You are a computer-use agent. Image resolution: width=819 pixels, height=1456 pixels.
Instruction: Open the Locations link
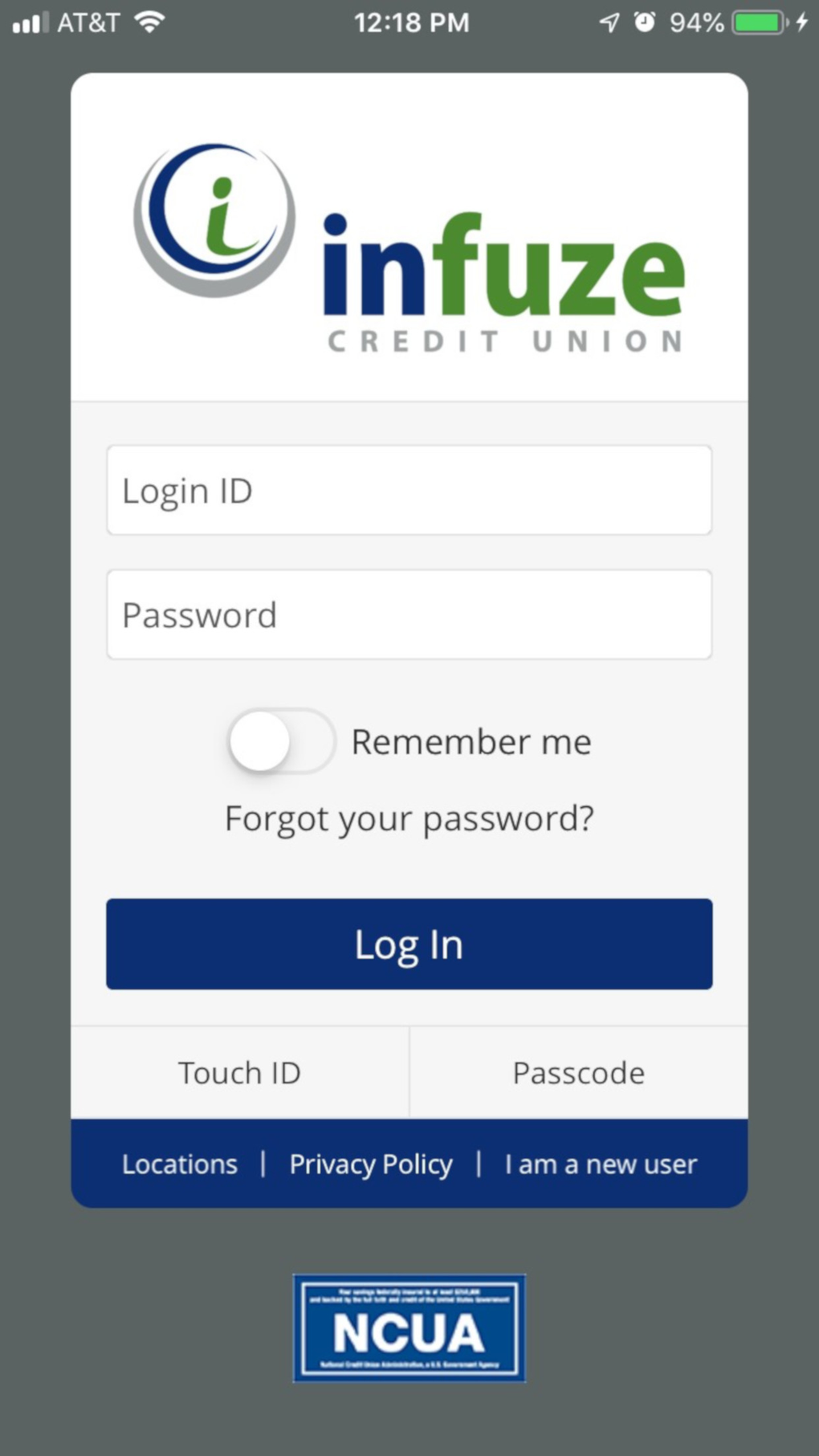pos(179,1164)
